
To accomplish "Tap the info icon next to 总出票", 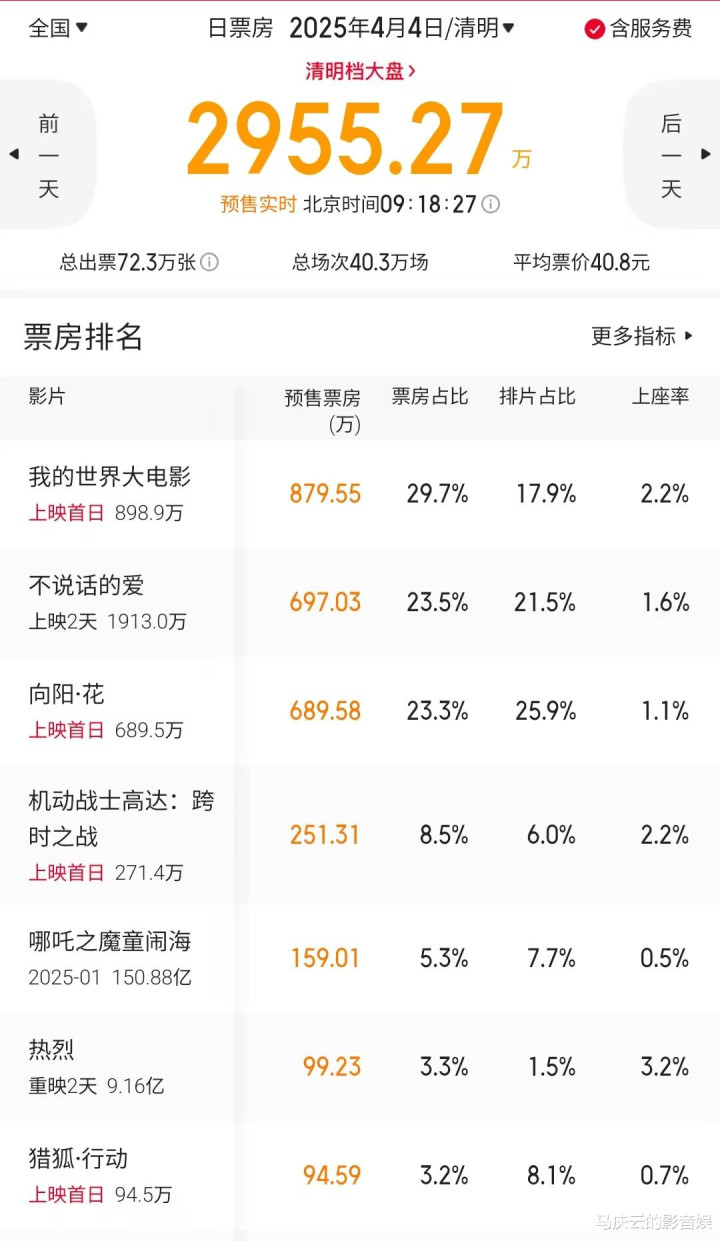I will (209, 262).
